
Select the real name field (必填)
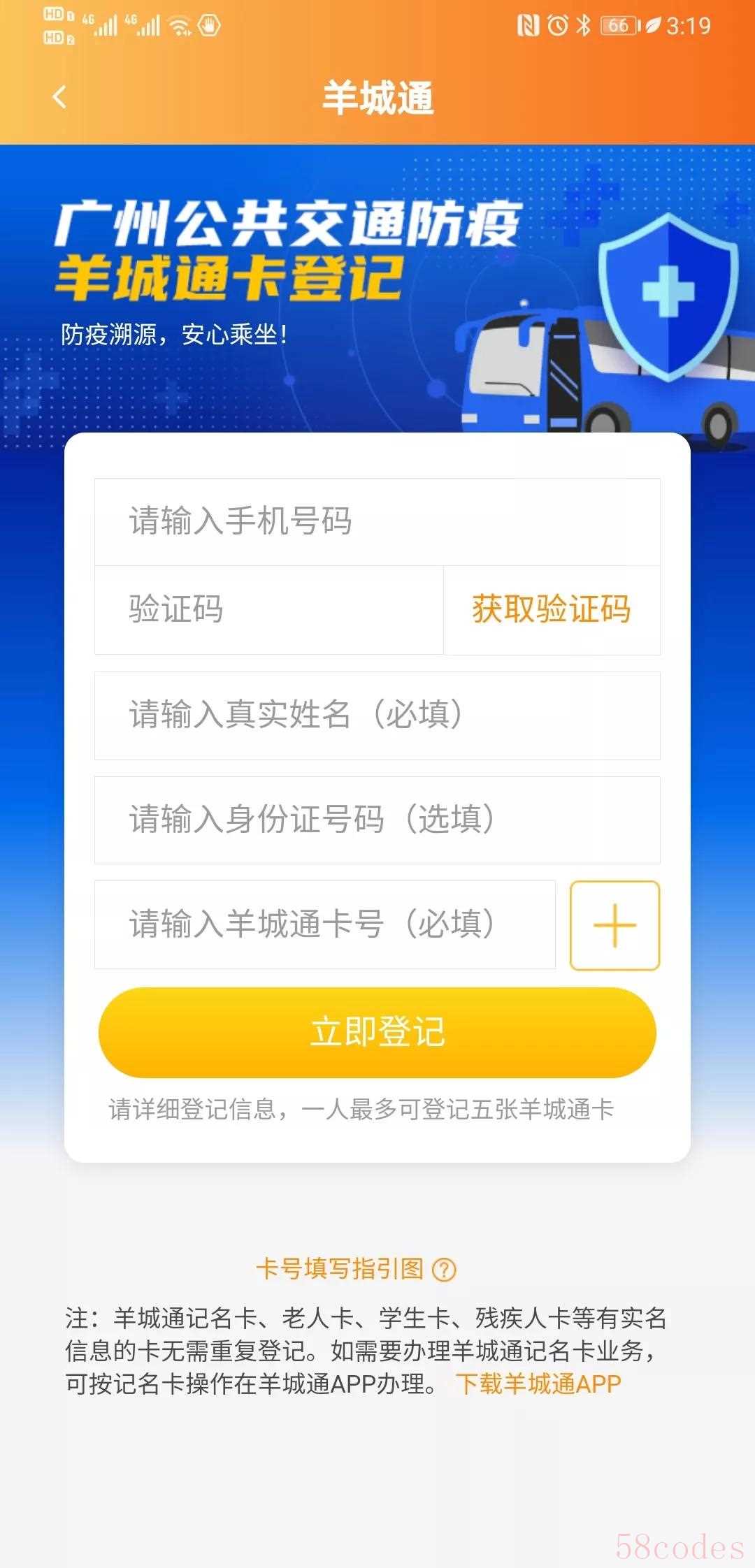point(377,716)
